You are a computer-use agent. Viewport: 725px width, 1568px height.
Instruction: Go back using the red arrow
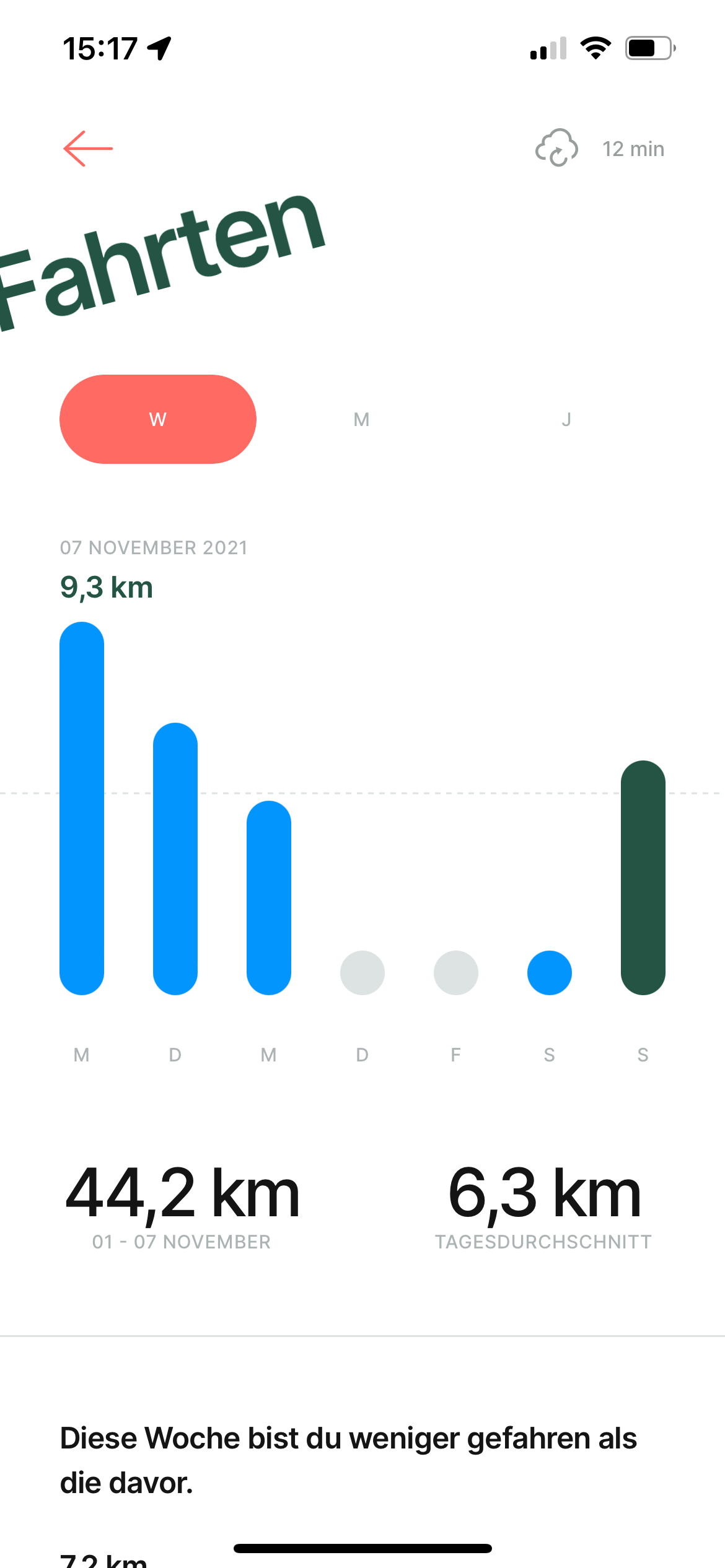coord(88,149)
